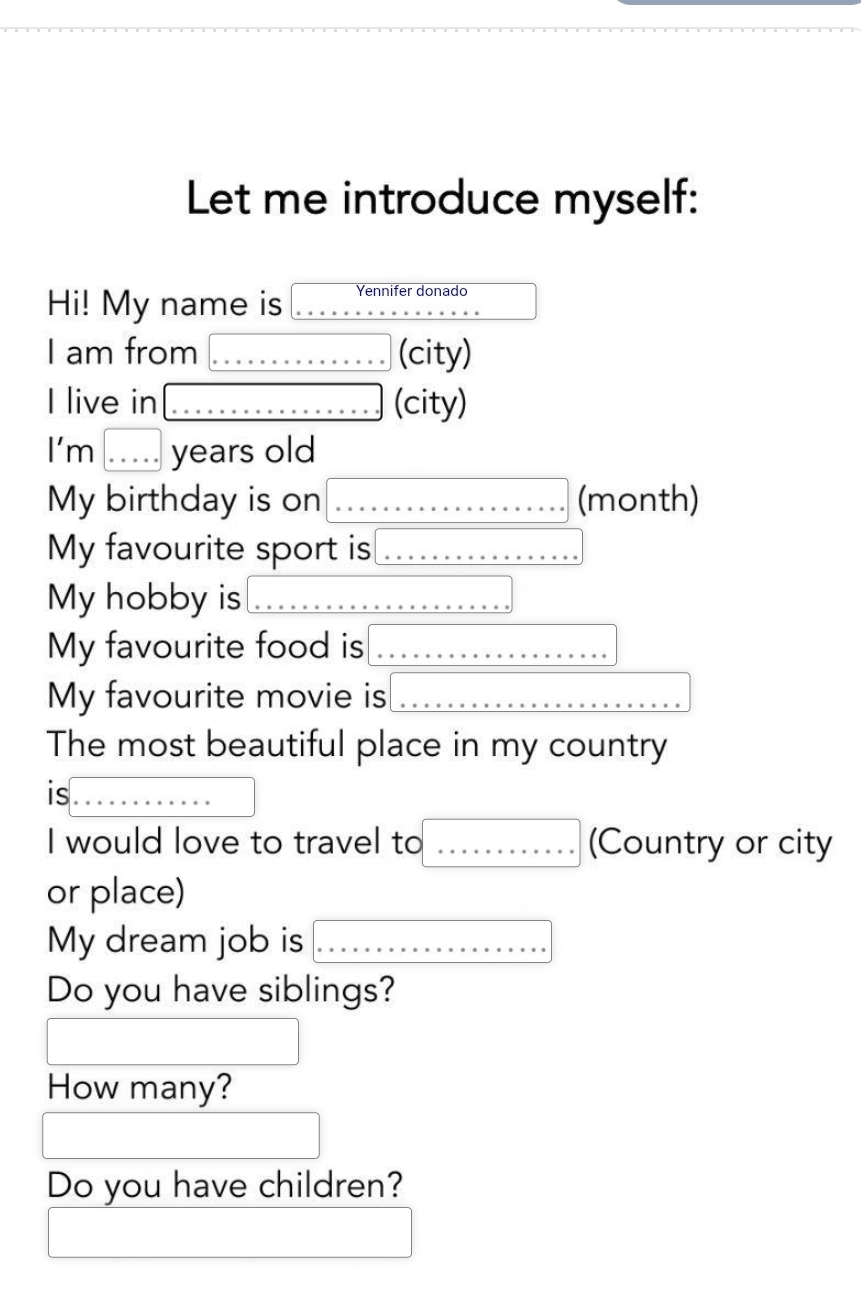The width and height of the screenshot is (861, 1308).
Task: Select the "travel to" destination field
Action: pyautogui.click(x=501, y=843)
